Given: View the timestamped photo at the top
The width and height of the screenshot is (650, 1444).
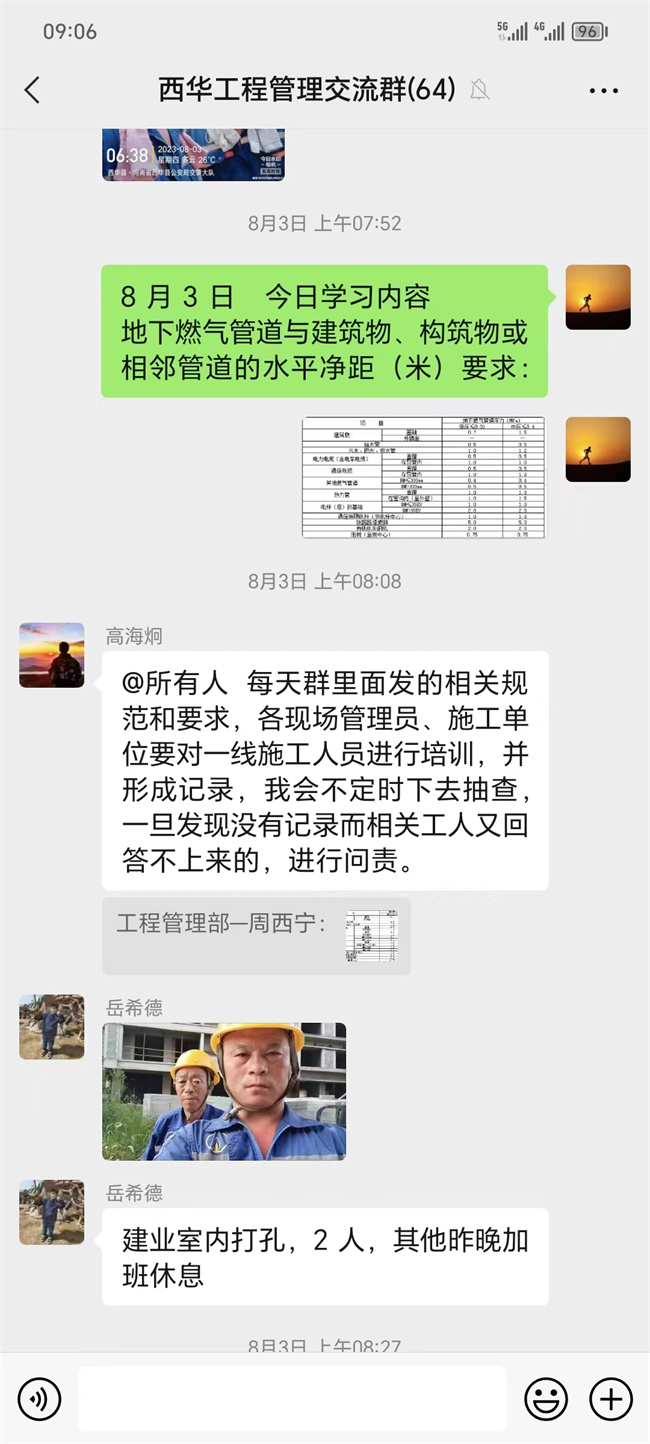Looking at the screenshot, I should click(193, 154).
